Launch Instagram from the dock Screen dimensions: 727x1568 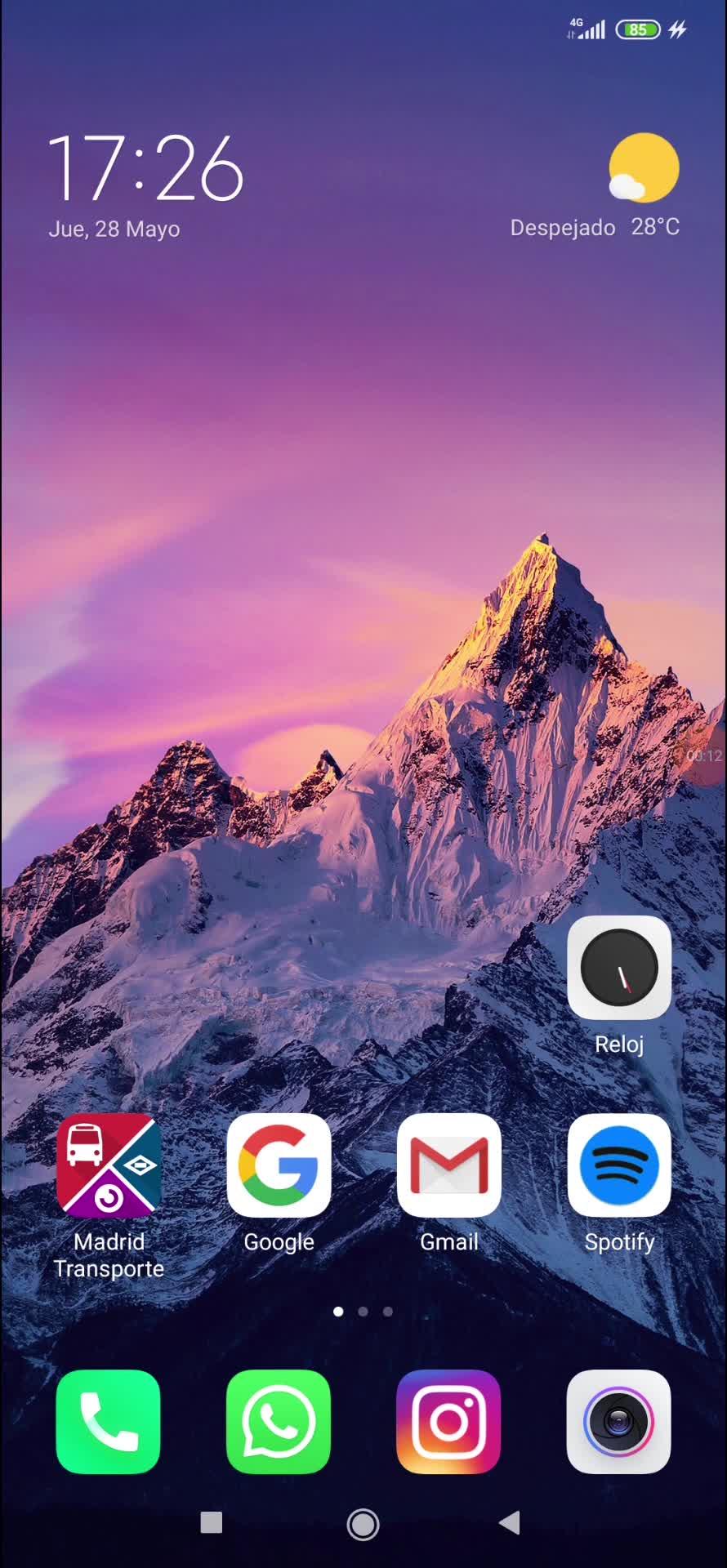tap(449, 1422)
